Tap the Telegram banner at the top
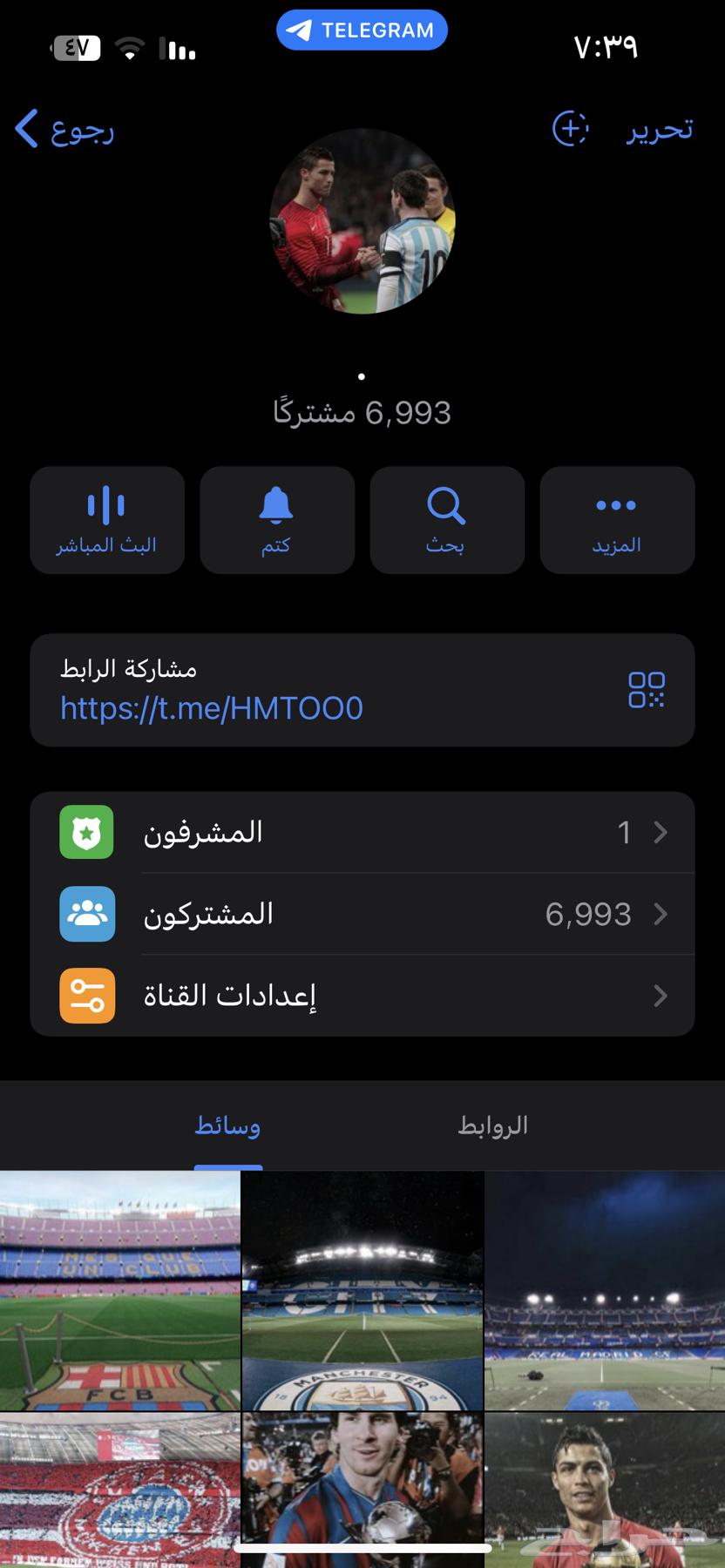Screen dimensions: 725x1568 coord(362,29)
